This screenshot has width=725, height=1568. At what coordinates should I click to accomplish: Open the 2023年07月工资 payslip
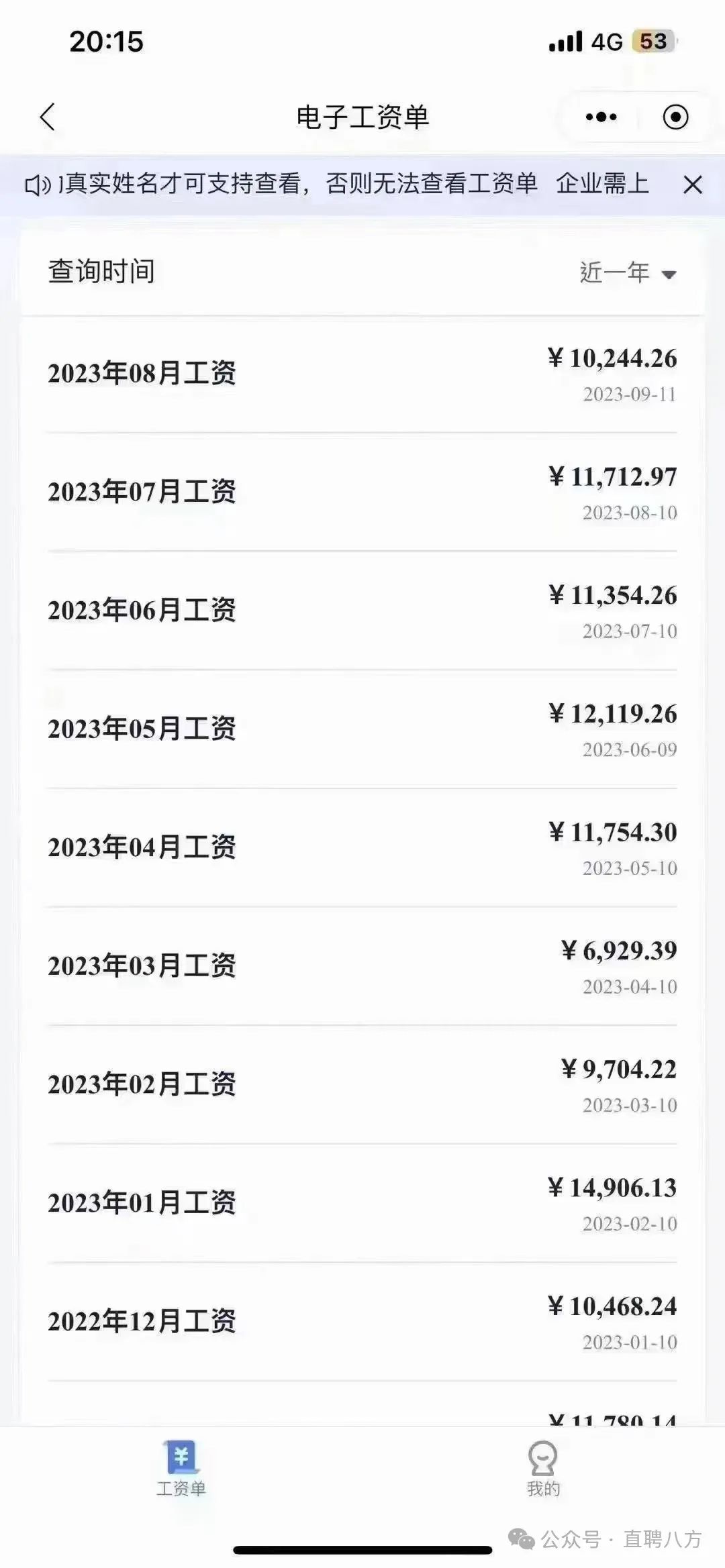coord(362,493)
